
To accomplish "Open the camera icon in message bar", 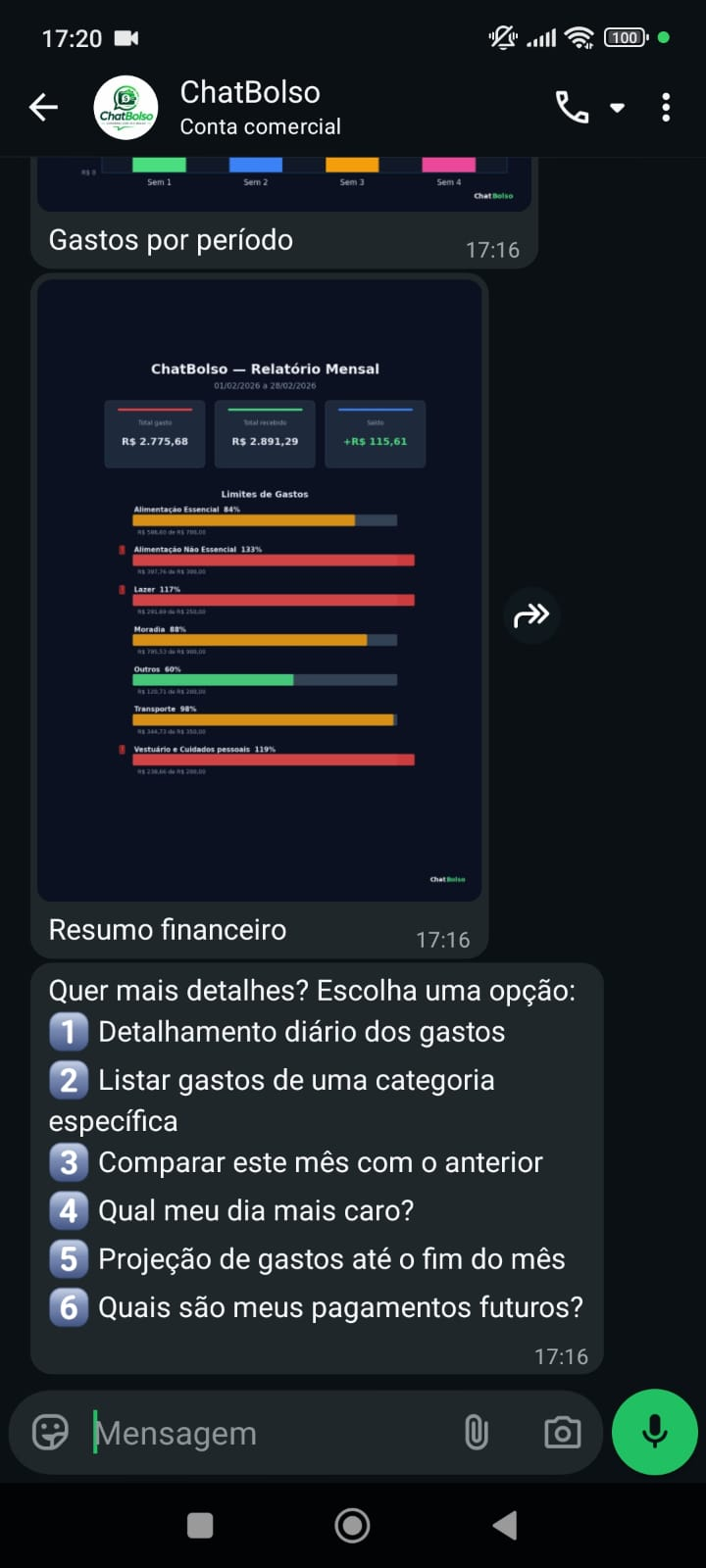I will click(561, 1432).
